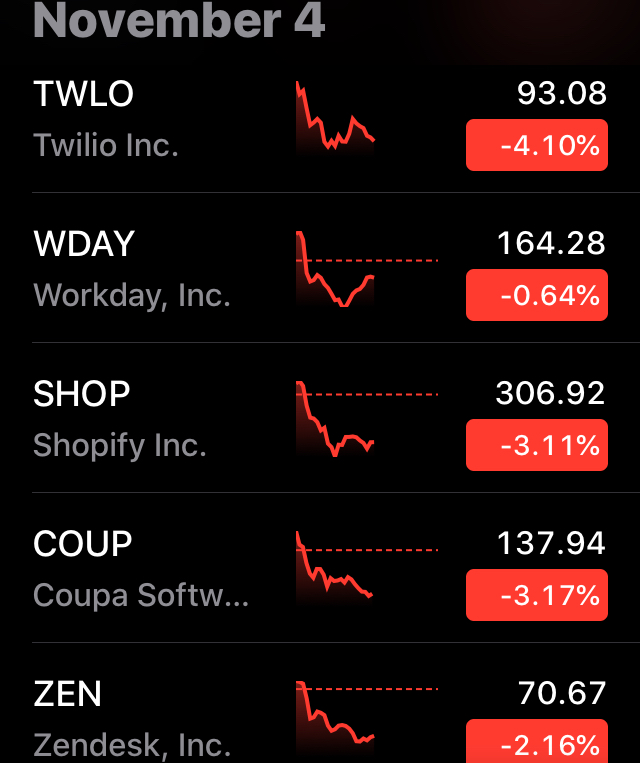This screenshot has height=763, width=640.
Task: Toggle the -0.64% badge for WDAY
Action: click(x=536, y=296)
